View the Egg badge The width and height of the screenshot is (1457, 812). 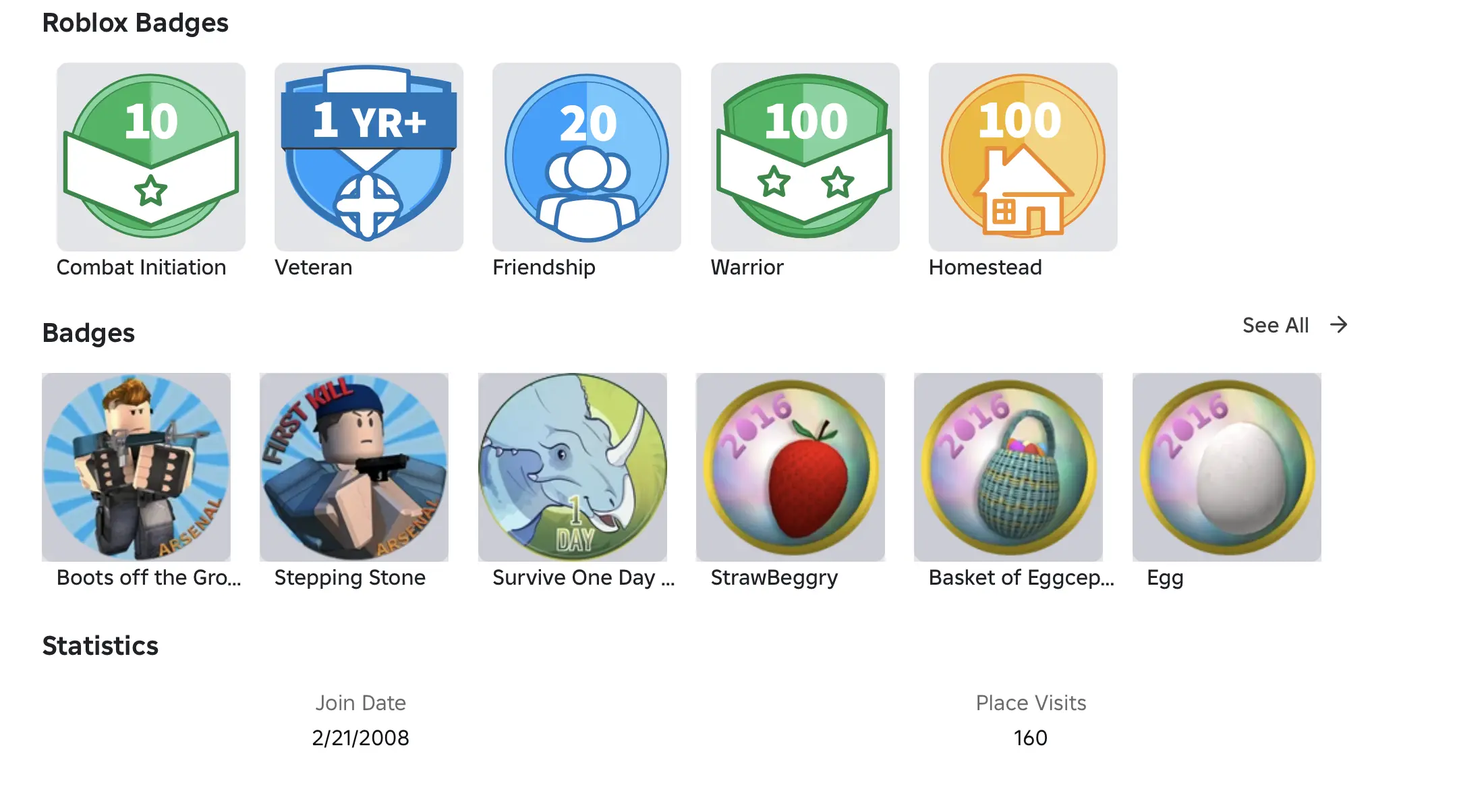(1226, 467)
